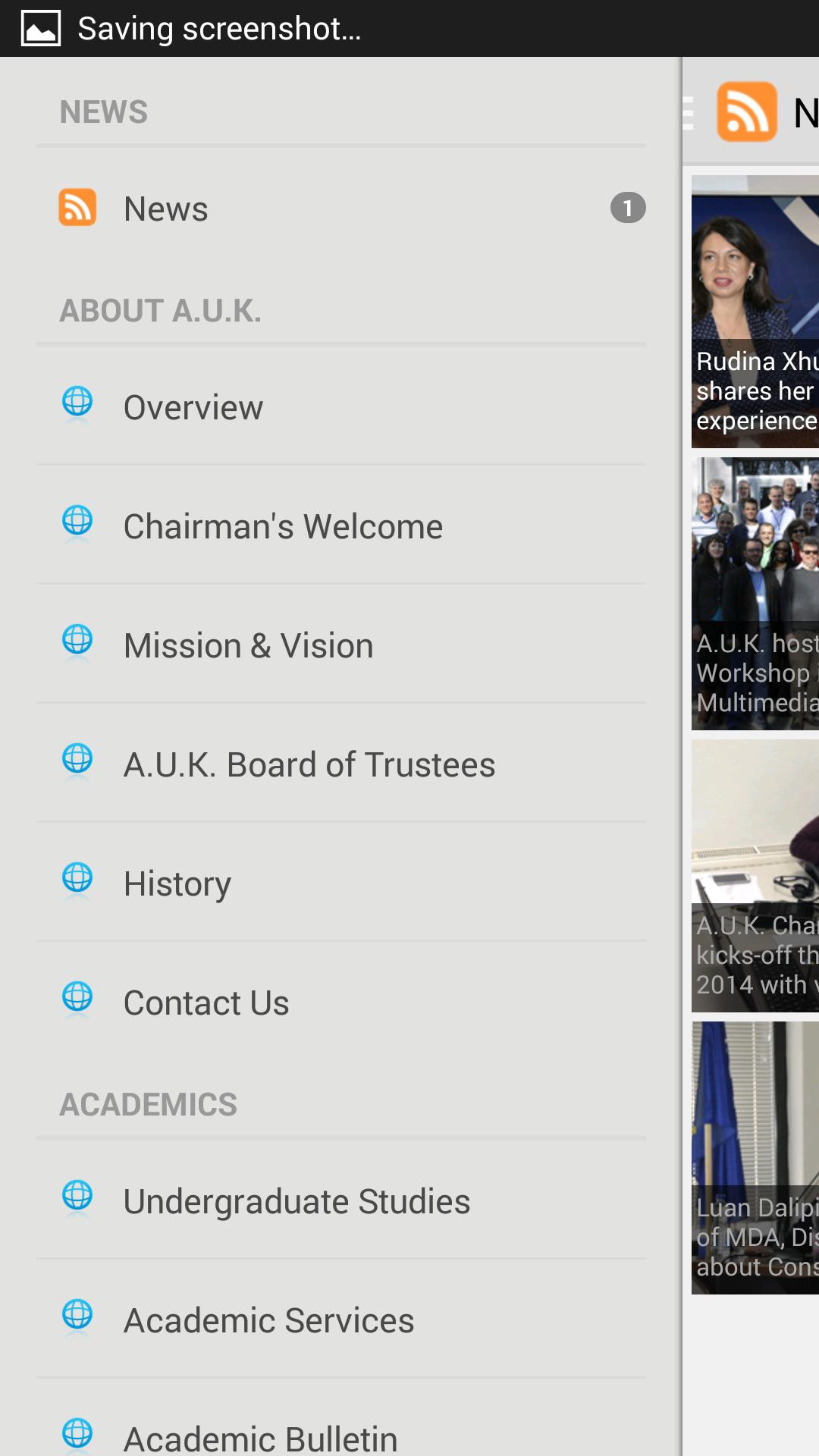Go to Mission & Vision

pos(341,645)
